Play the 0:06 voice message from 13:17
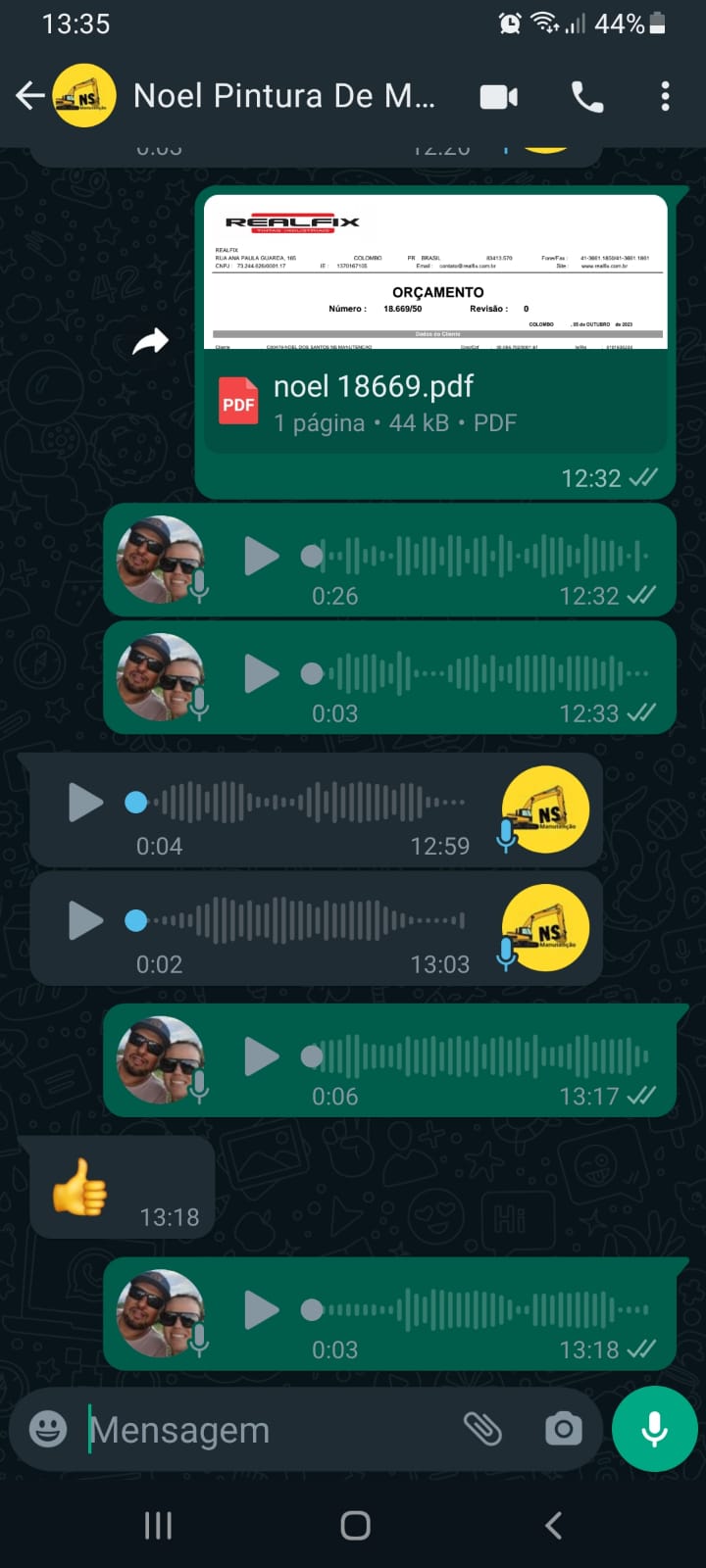706x1568 pixels. [x=261, y=1055]
